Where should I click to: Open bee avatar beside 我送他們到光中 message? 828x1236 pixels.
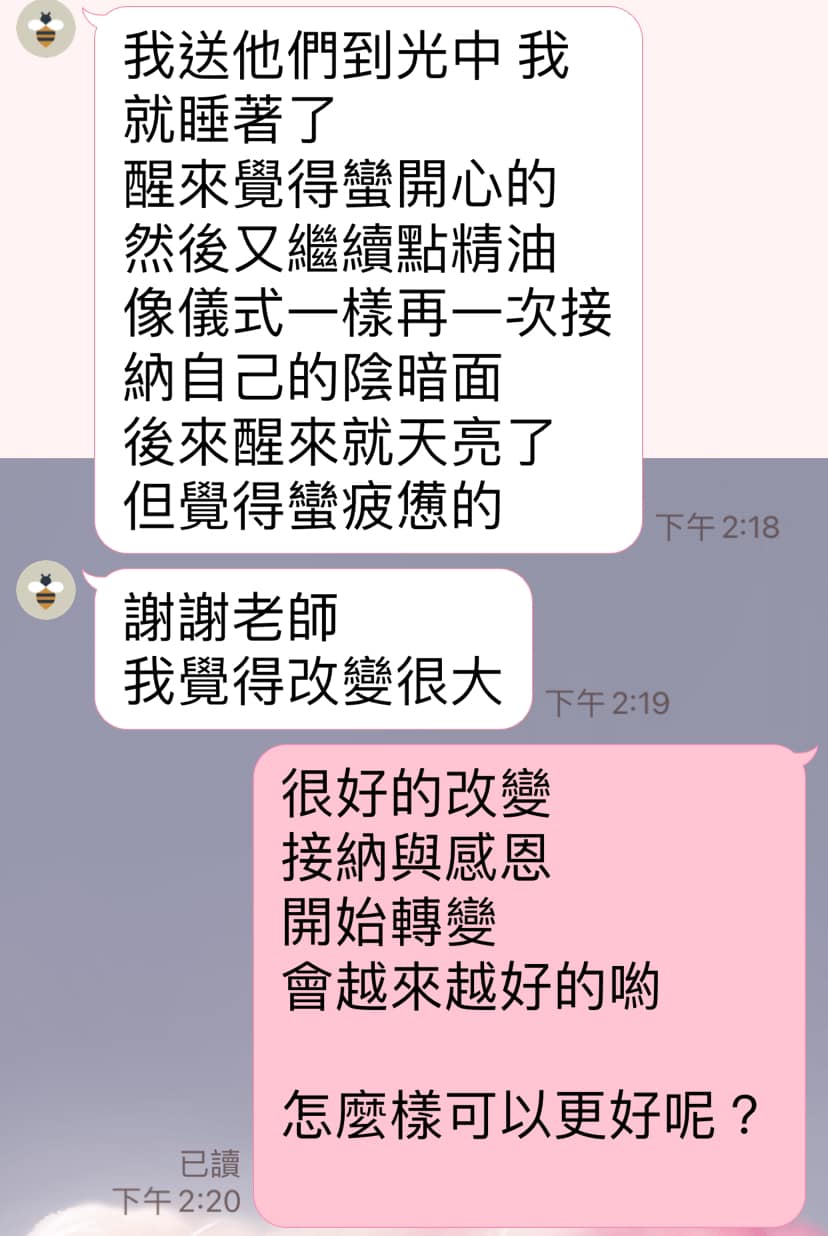(x=46, y=28)
